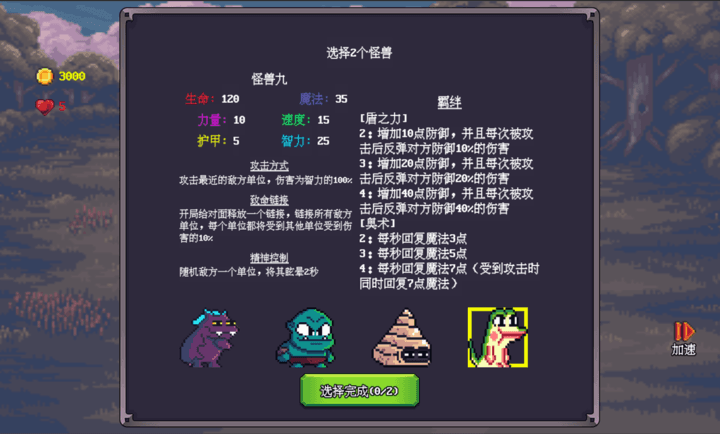Select the purple dinosaur monster
The height and width of the screenshot is (434, 720).
[x=210, y=338]
